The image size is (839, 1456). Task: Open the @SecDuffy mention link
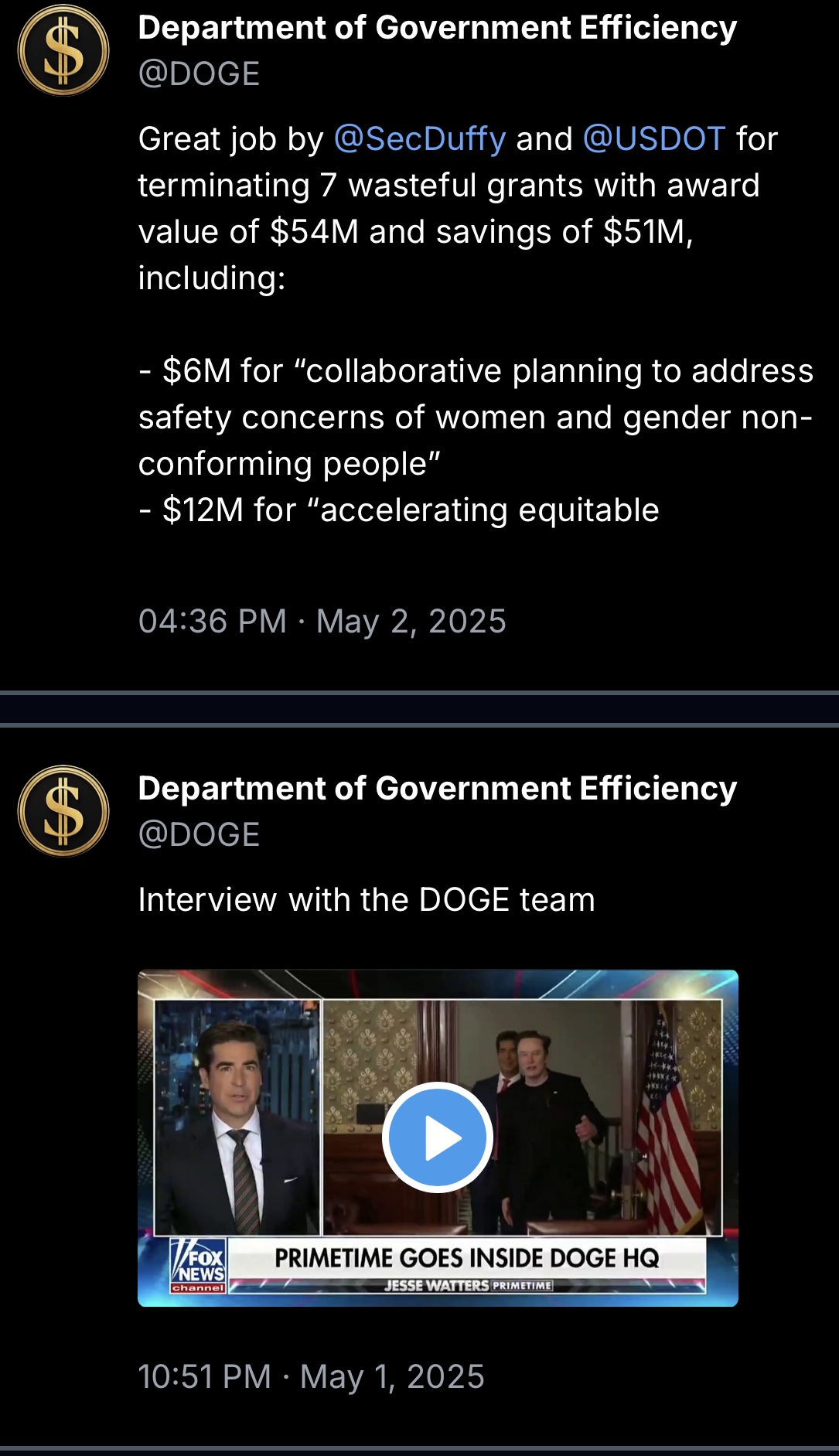420,139
